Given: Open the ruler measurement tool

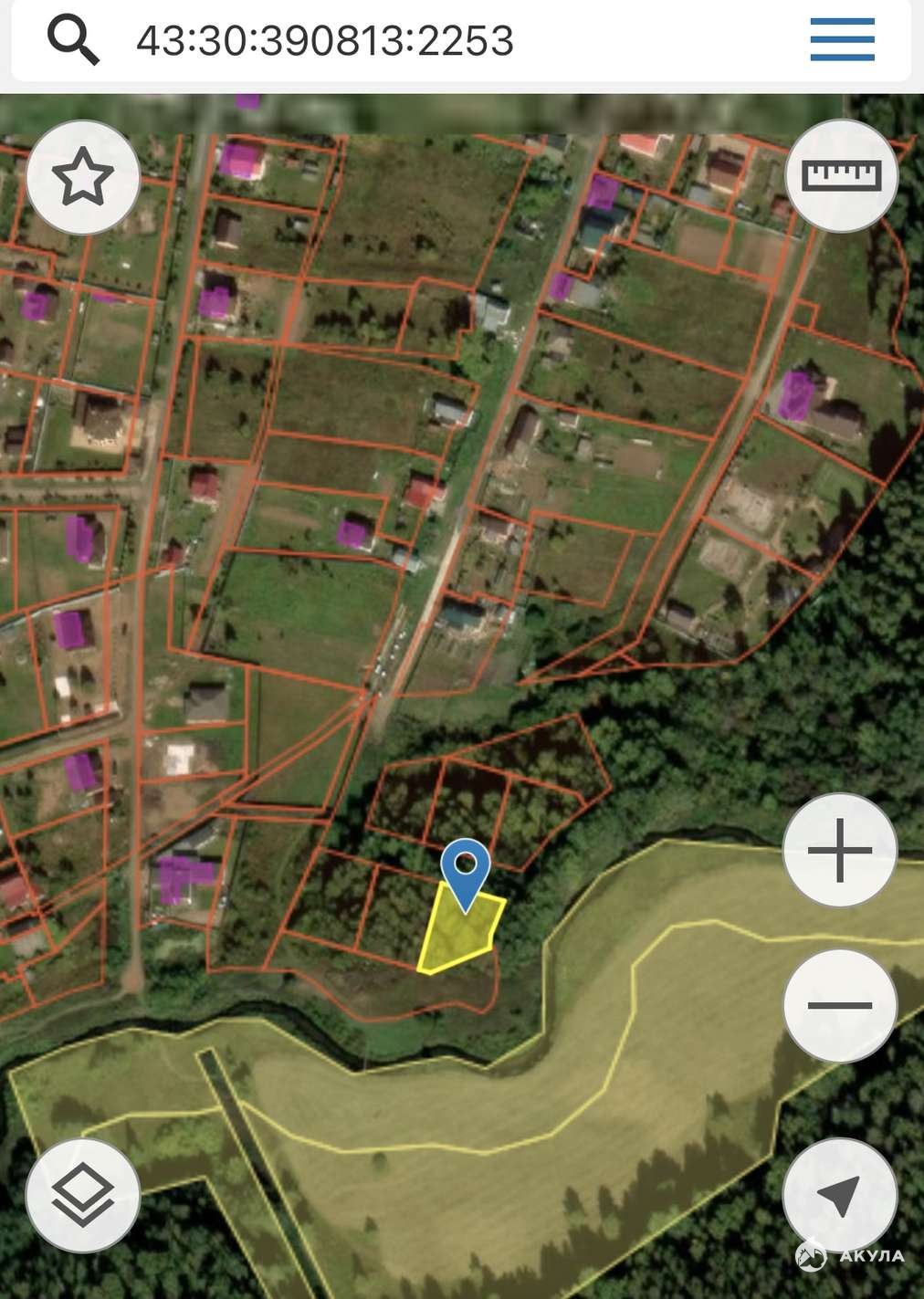Looking at the screenshot, I should coord(841,175).
